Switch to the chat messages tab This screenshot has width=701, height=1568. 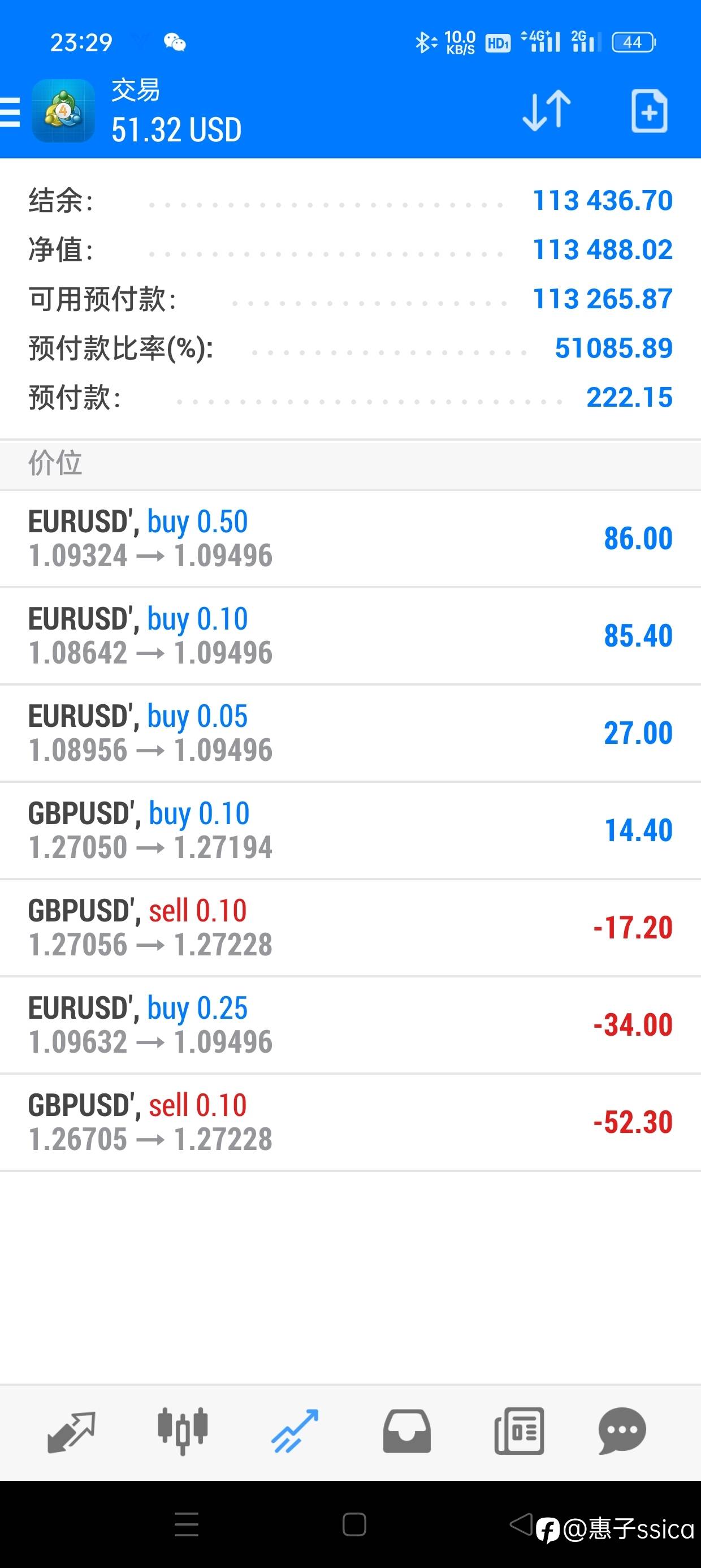[622, 1432]
